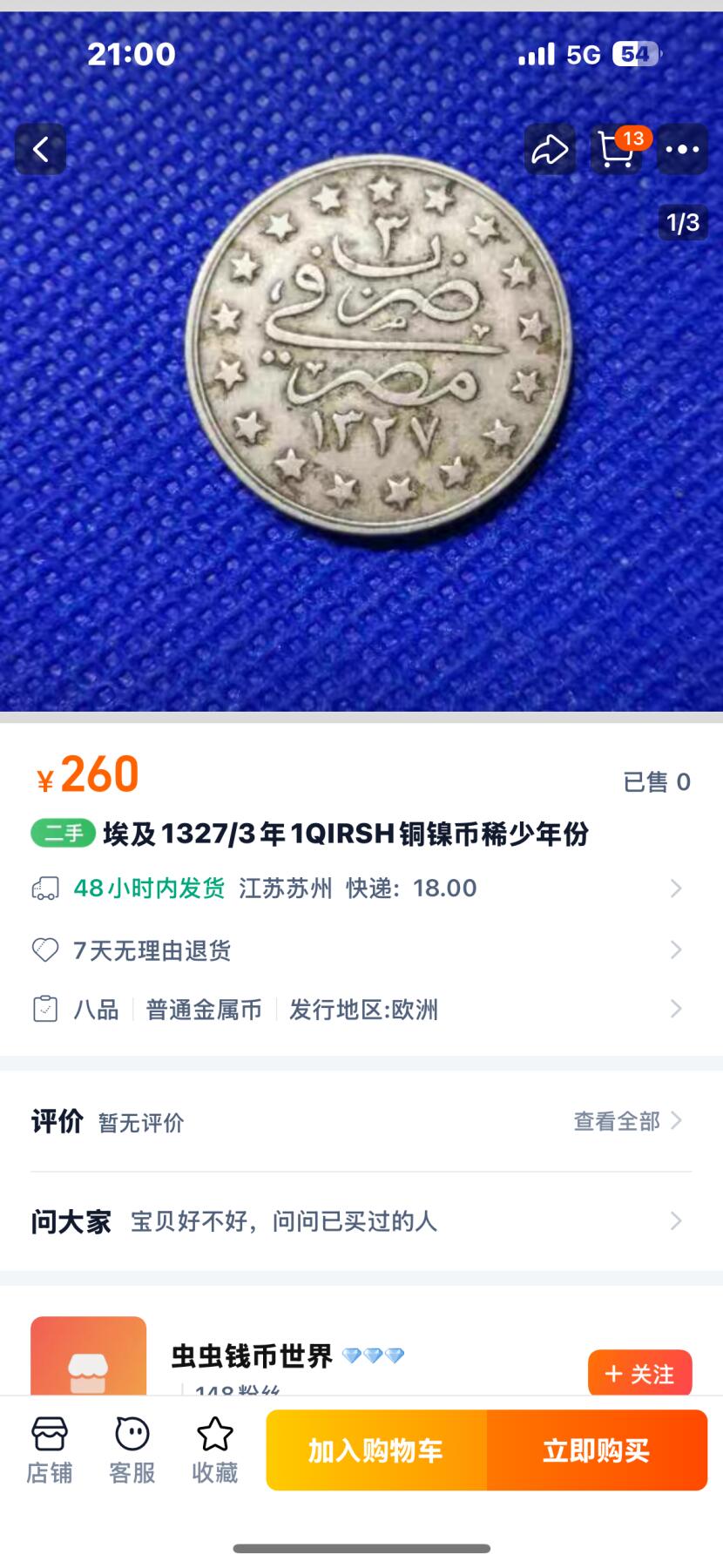Tap 查看全部 to see all reviews
The width and height of the screenshot is (723, 1568).
click(625, 1121)
